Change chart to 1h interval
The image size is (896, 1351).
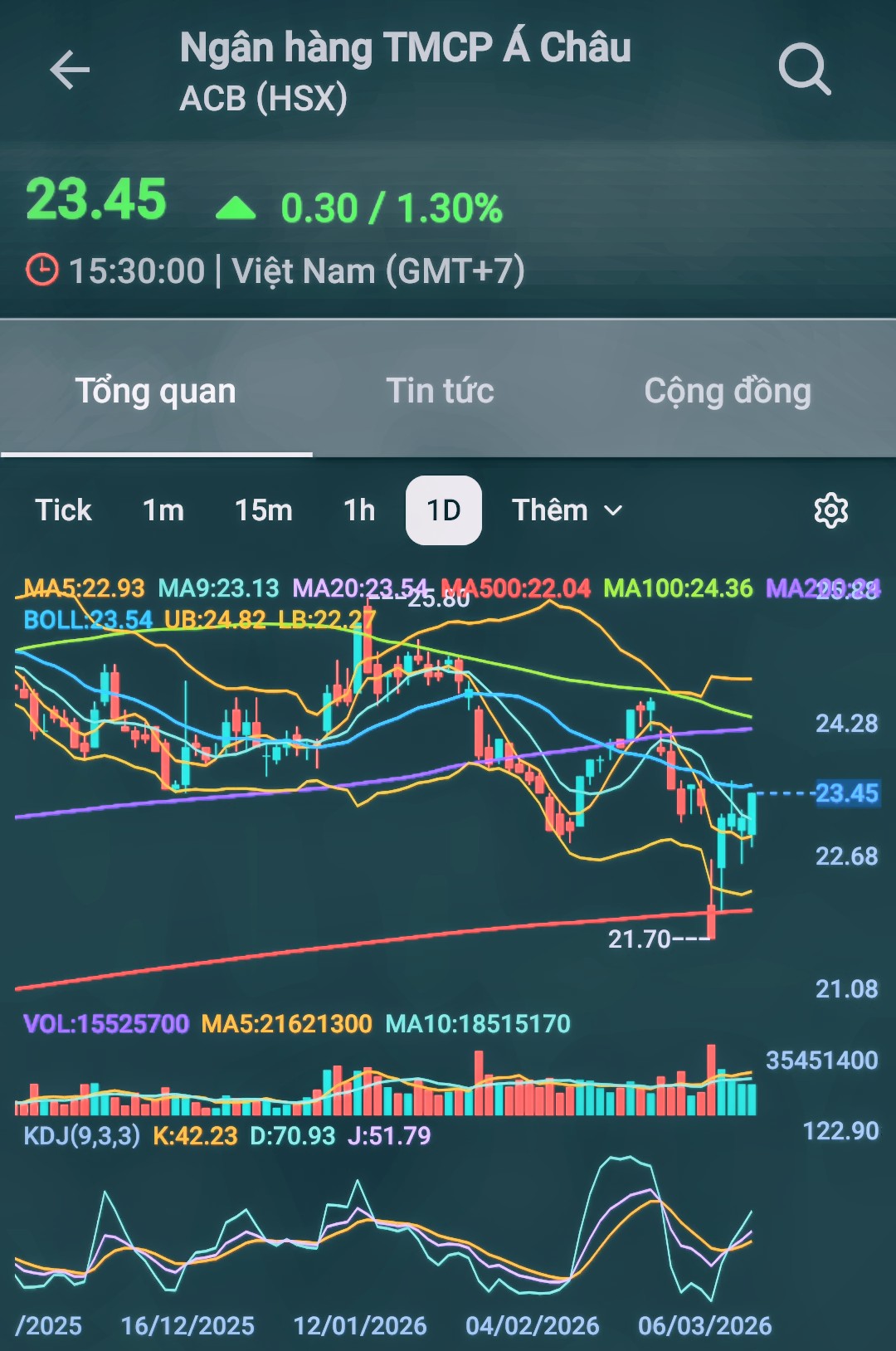359,510
